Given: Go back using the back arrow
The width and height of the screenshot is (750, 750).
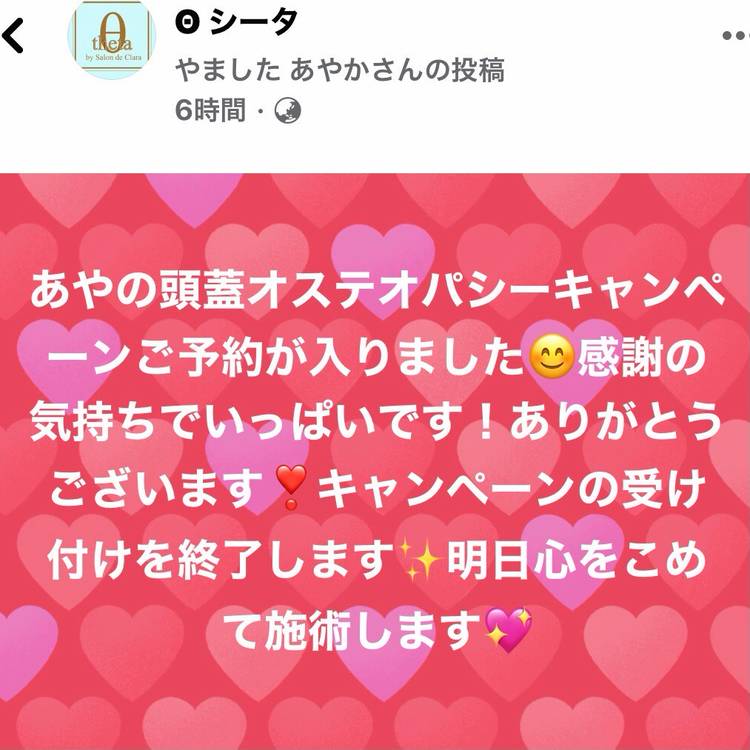Looking at the screenshot, I should [14, 38].
